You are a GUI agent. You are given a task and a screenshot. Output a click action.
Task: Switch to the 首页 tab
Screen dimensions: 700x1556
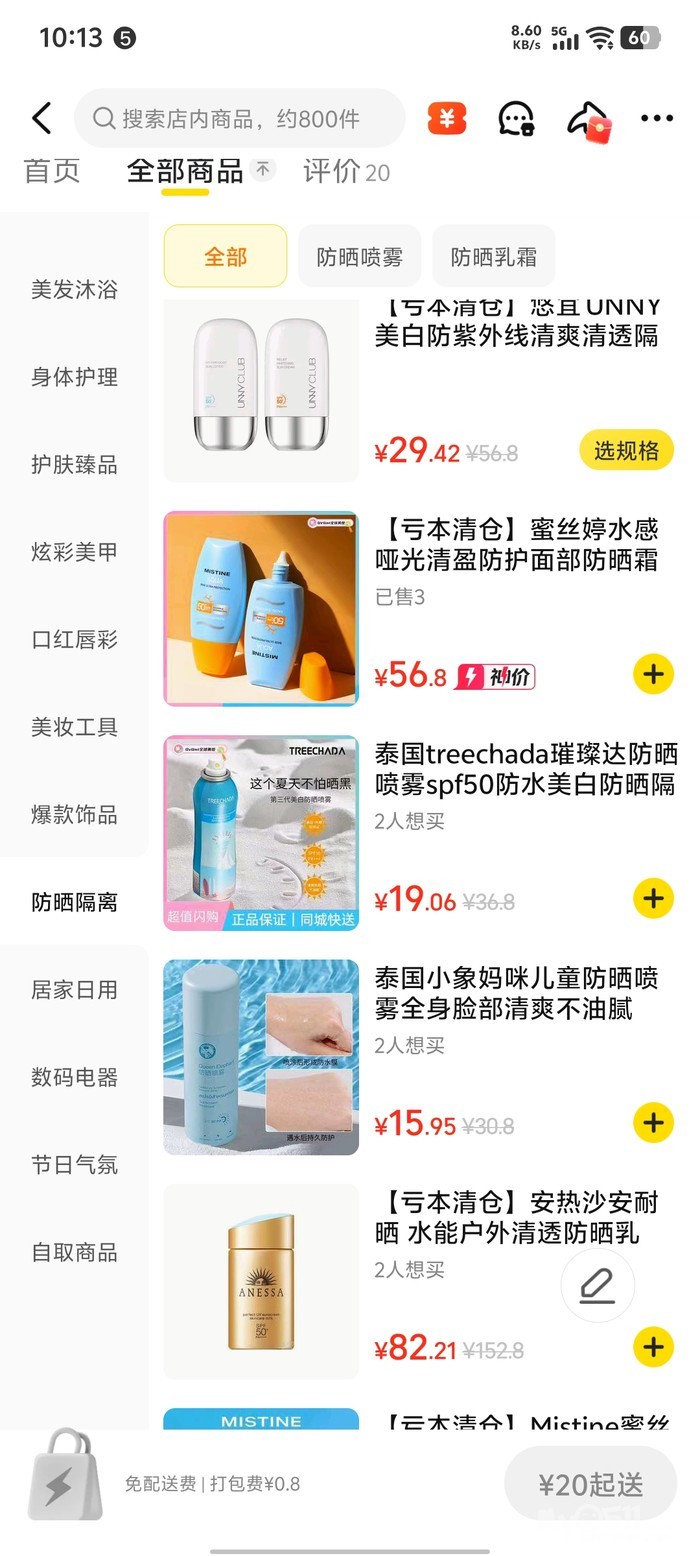point(52,171)
